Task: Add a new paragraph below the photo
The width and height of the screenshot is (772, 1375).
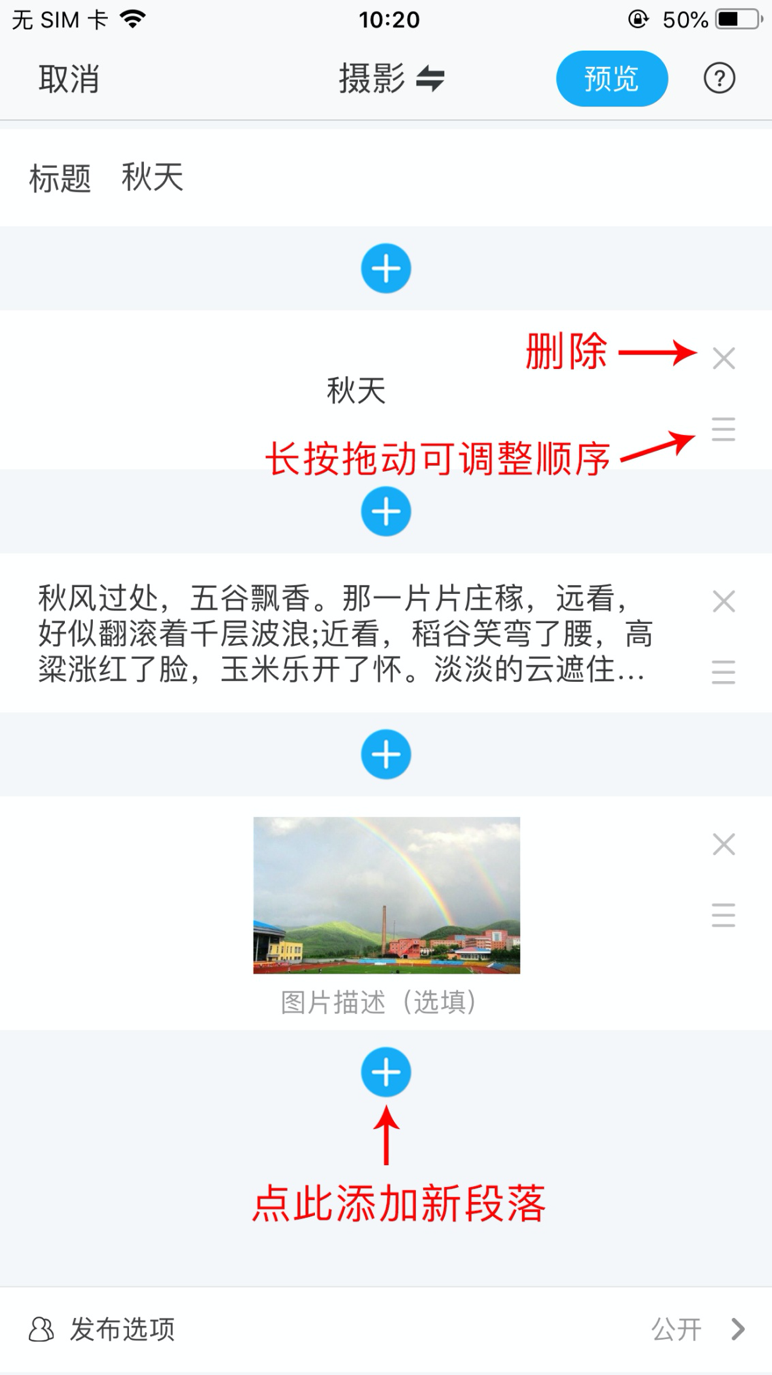Action: 386,1072
